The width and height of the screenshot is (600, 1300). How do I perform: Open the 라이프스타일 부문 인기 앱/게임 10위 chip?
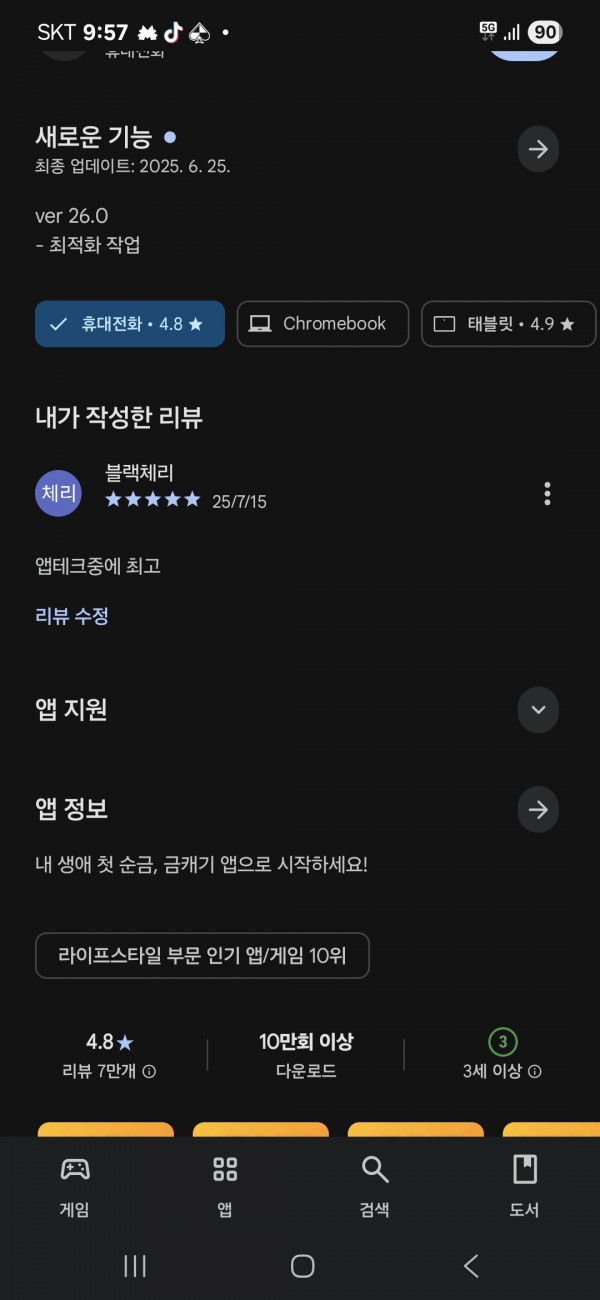tap(202, 955)
